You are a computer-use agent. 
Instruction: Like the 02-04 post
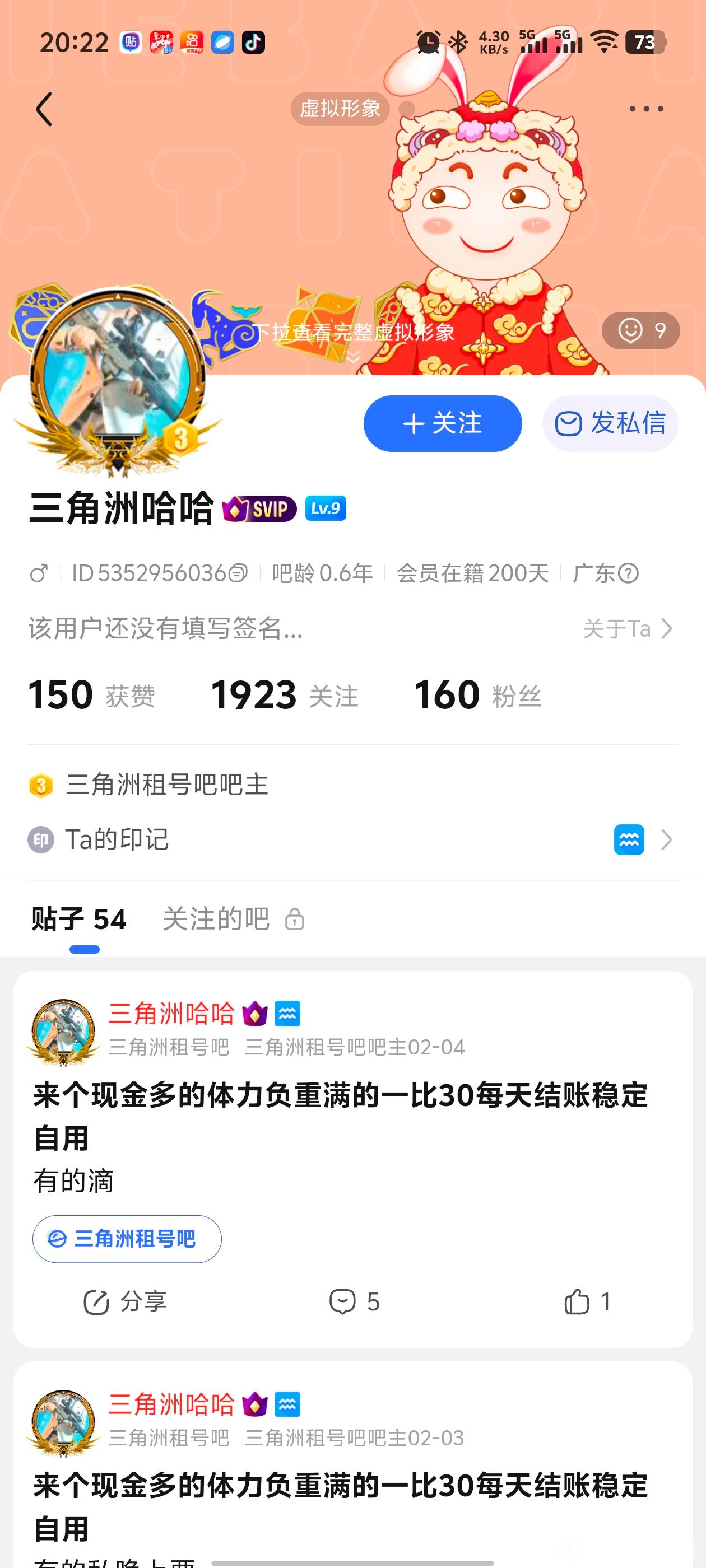(x=587, y=1302)
